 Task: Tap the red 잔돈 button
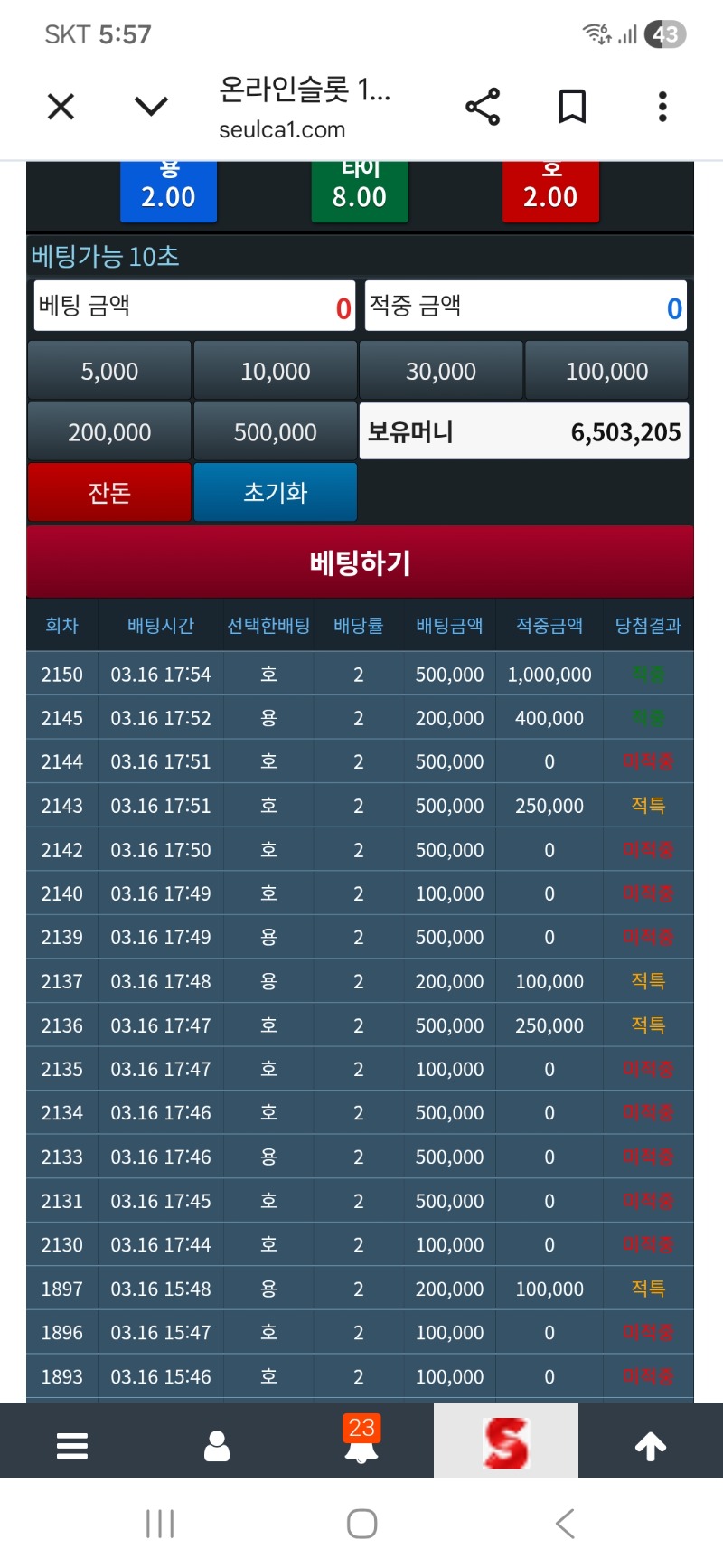pos(109,493)
